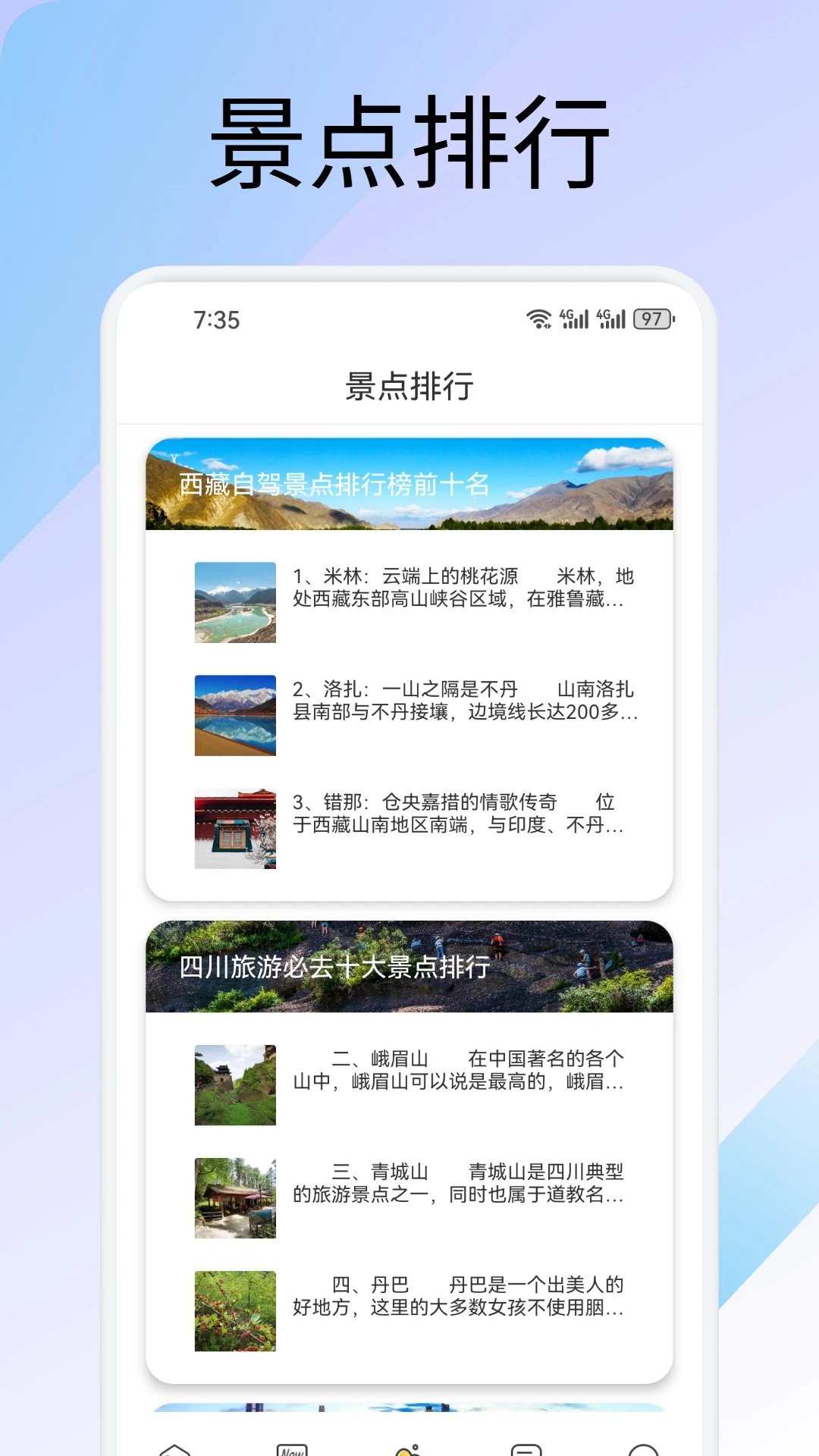Viewport: 819px width, 1456px height.
Task: Tap the Wi-Fi icon in the status bar
Action: tap(540, 321)
